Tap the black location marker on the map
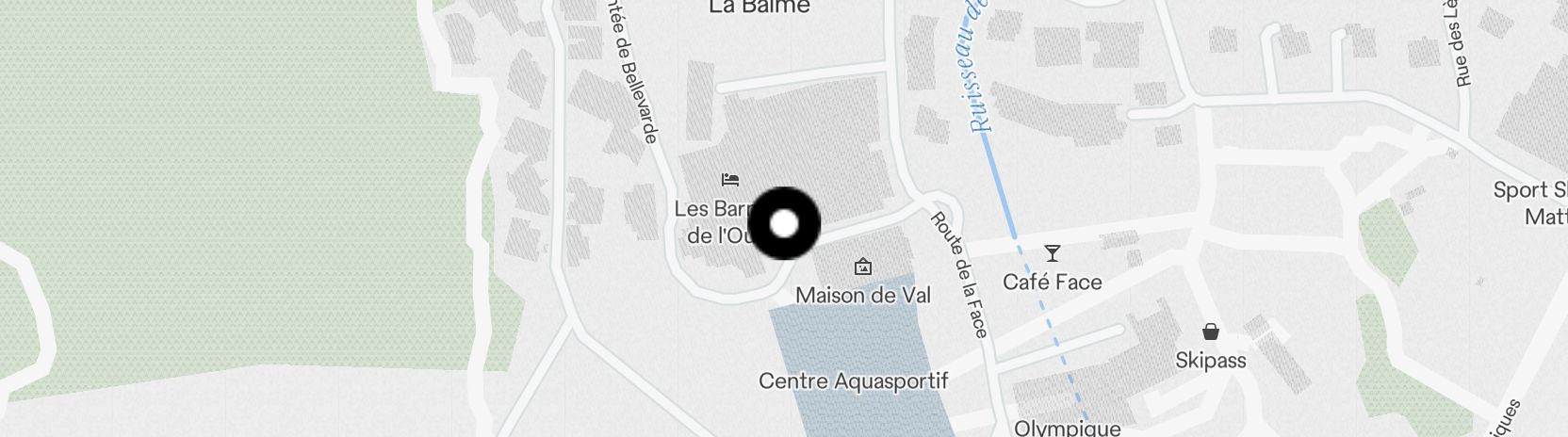Viewport: 1568px width, 437px height. pyautogui.click(x=784, y=223)
